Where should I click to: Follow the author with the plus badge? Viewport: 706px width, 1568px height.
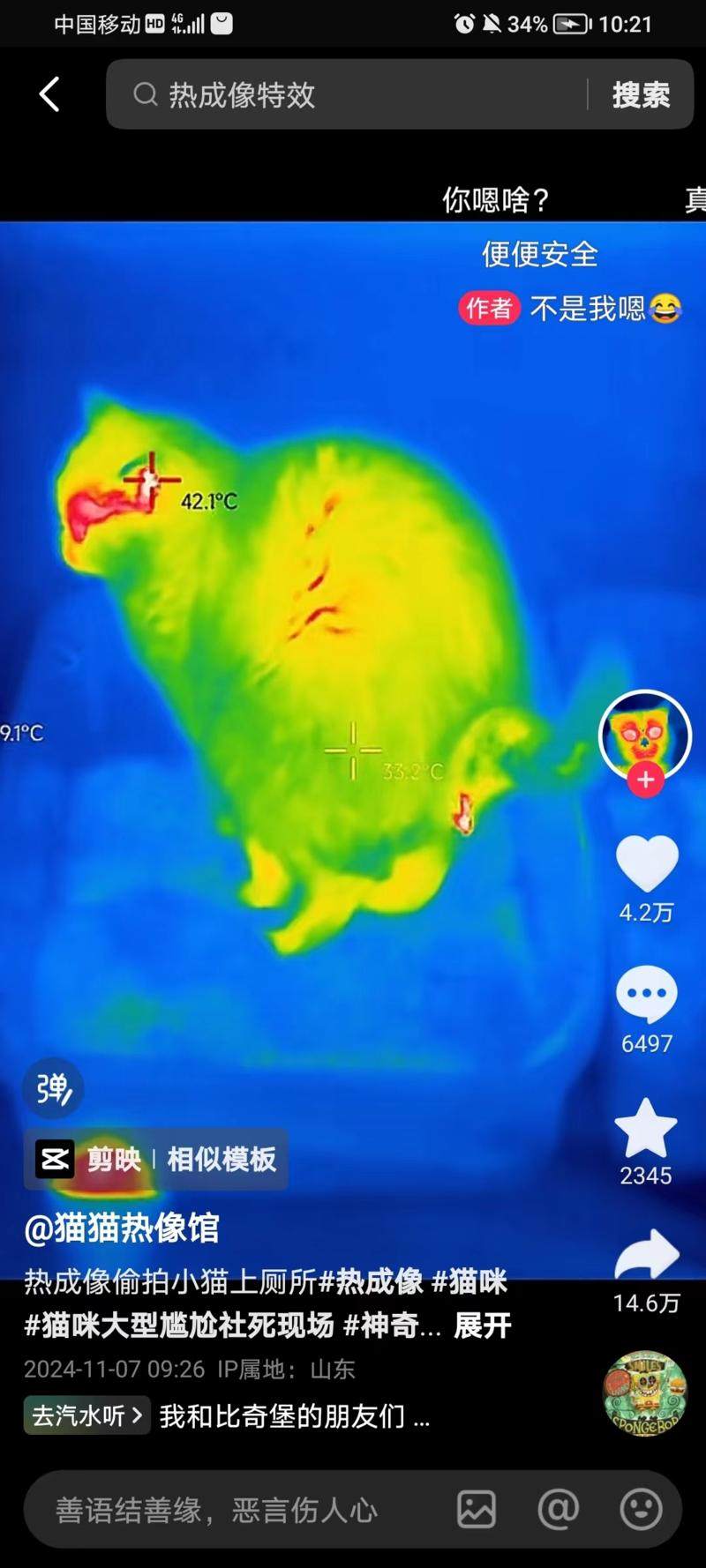645,780
